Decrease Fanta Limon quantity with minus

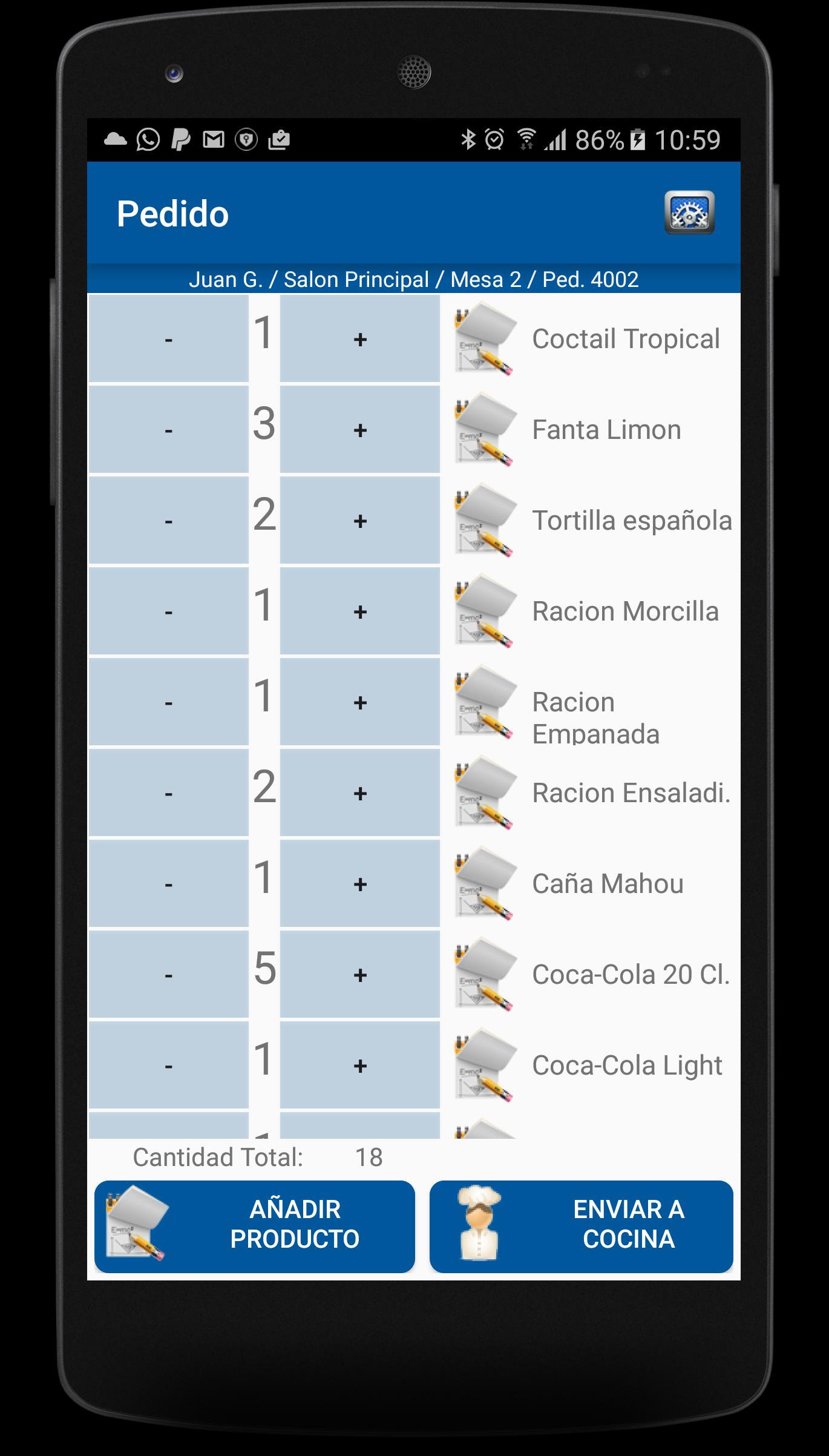[169, 429]
